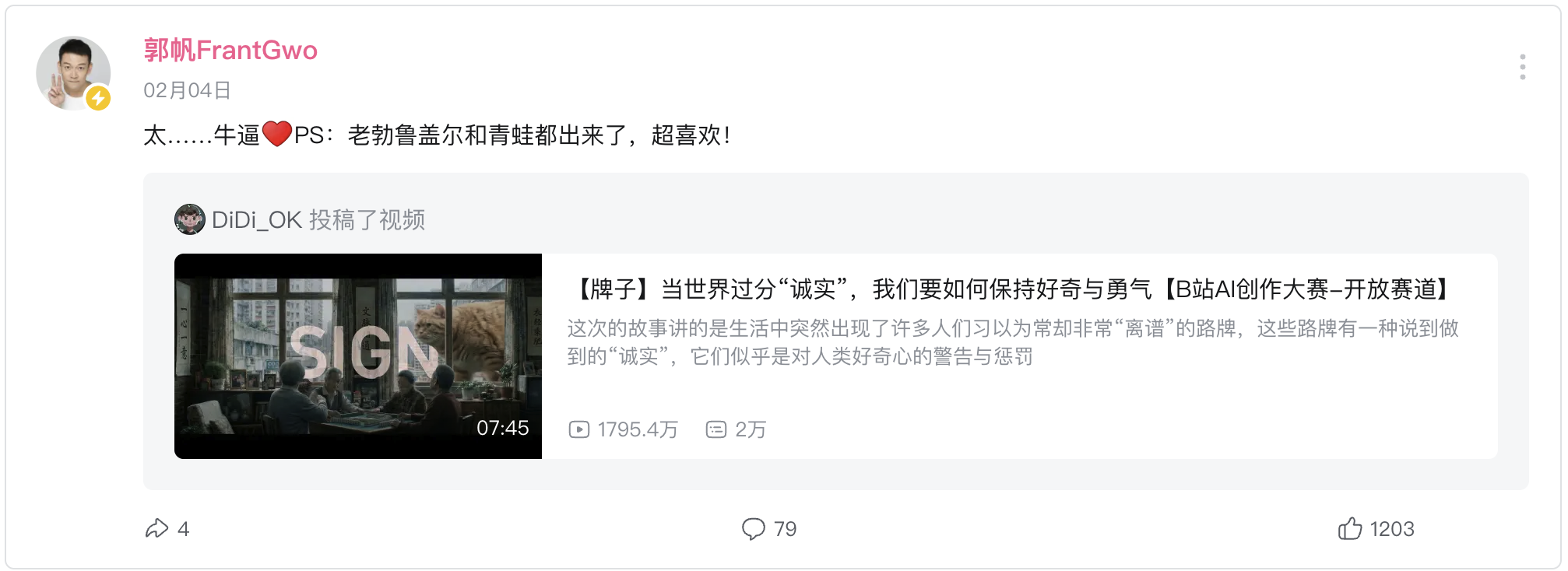
Task: Open the post's three-dot overflow menu
Action: 1522,67
